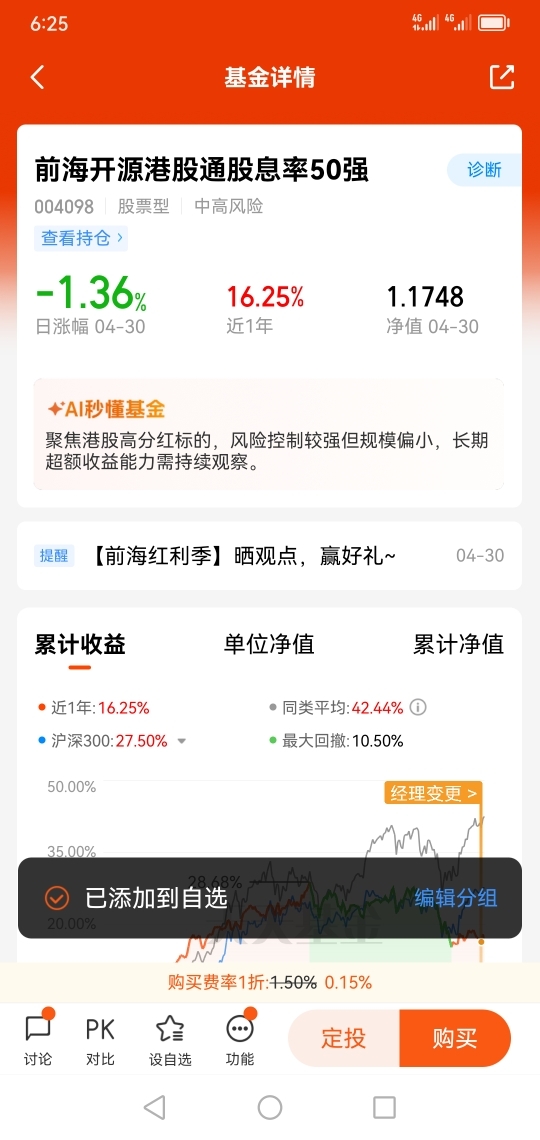540x1140 pixels.
Task: Start a 定投 regular investment plan
Action: [x=344, y=1038]
